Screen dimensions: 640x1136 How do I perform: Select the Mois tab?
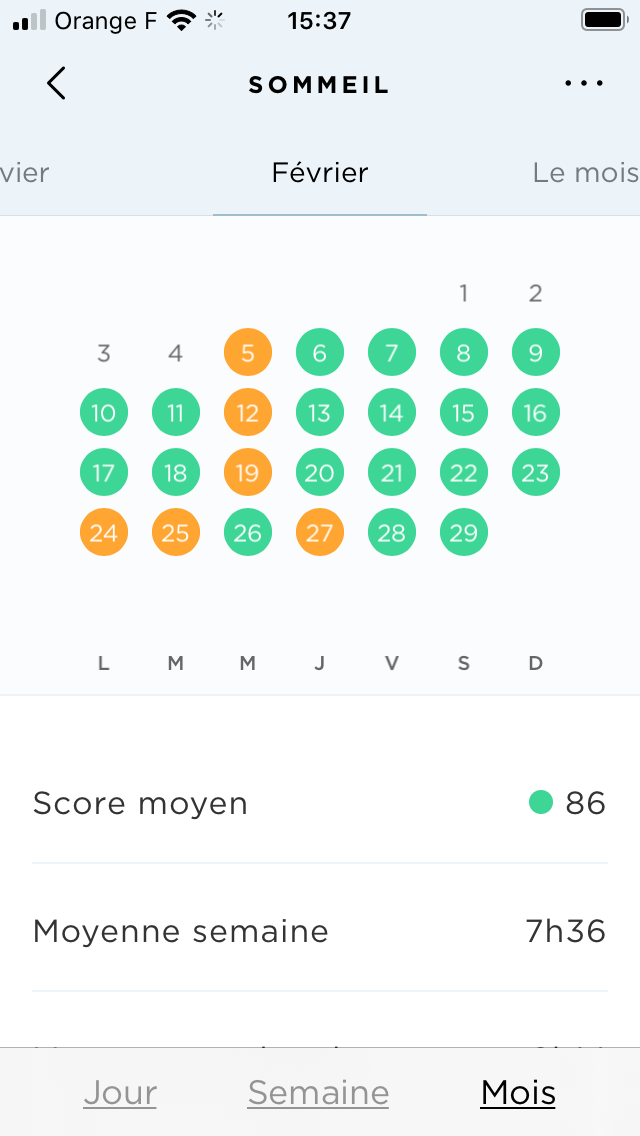coord(518,1093)
